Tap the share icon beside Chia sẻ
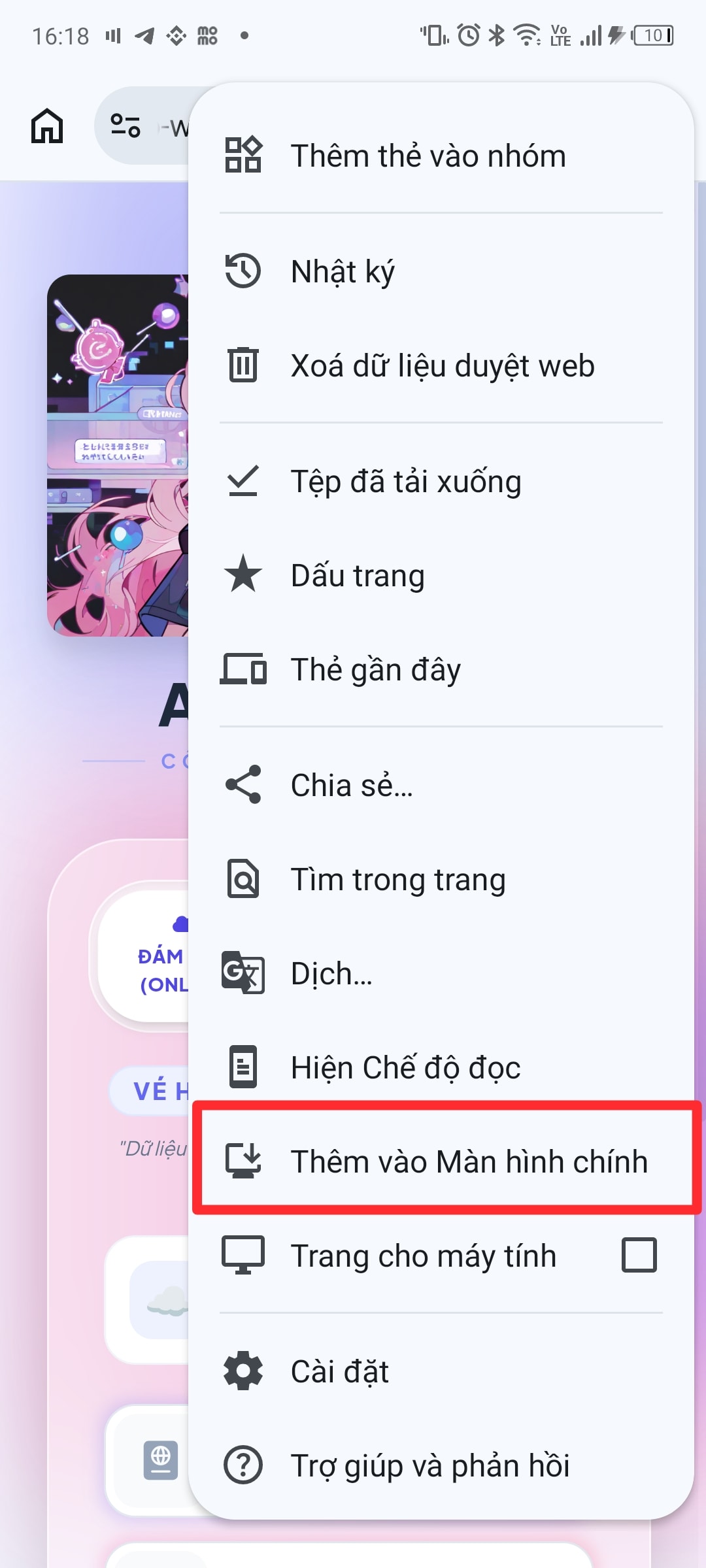This screenshot has height=1568, width=706. point(243,785)
